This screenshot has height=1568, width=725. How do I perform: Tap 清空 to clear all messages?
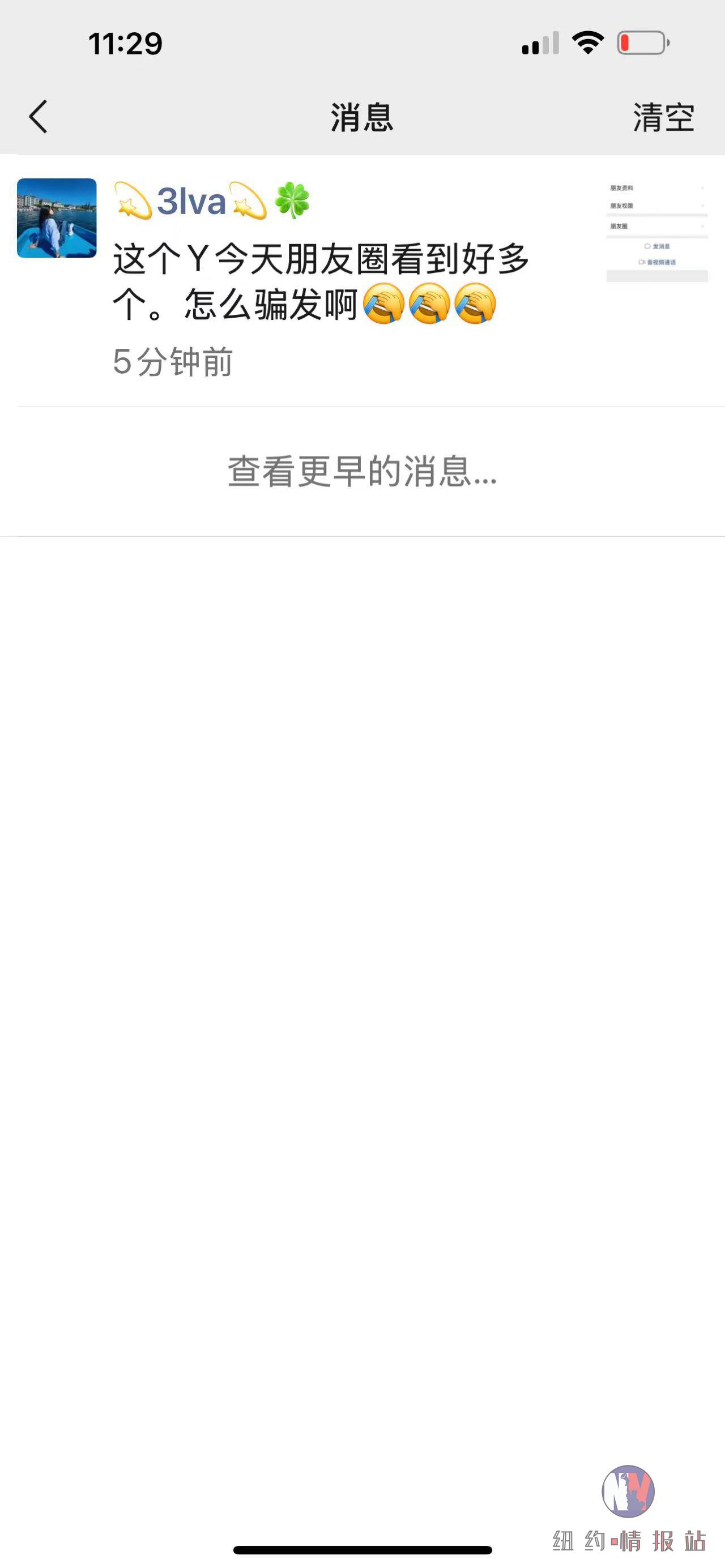[663, 117]
